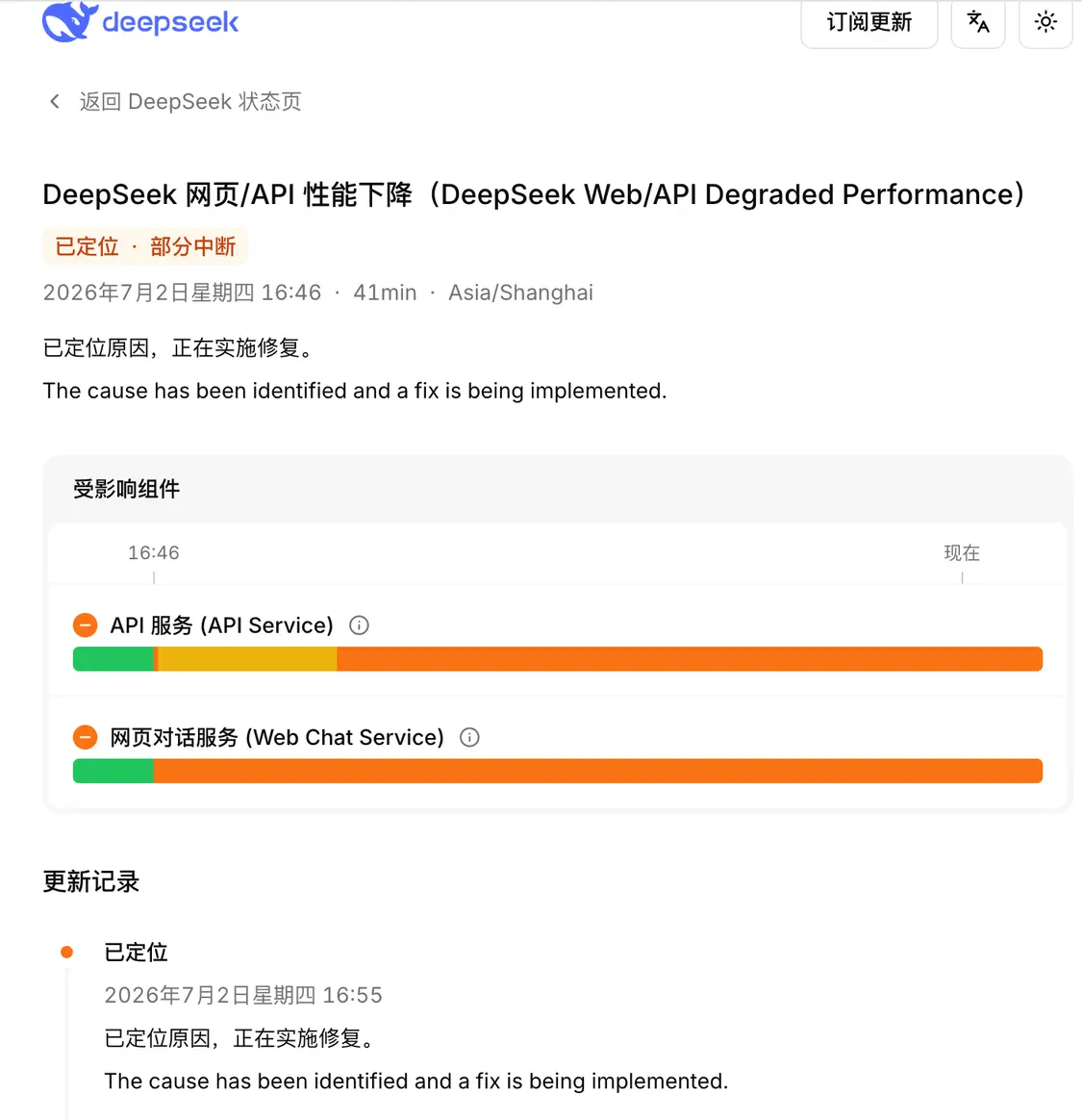Toggle the light/dark theme sun icon
The height and width of the screenshot is (1120, 1082).
tap(1045, 23)
